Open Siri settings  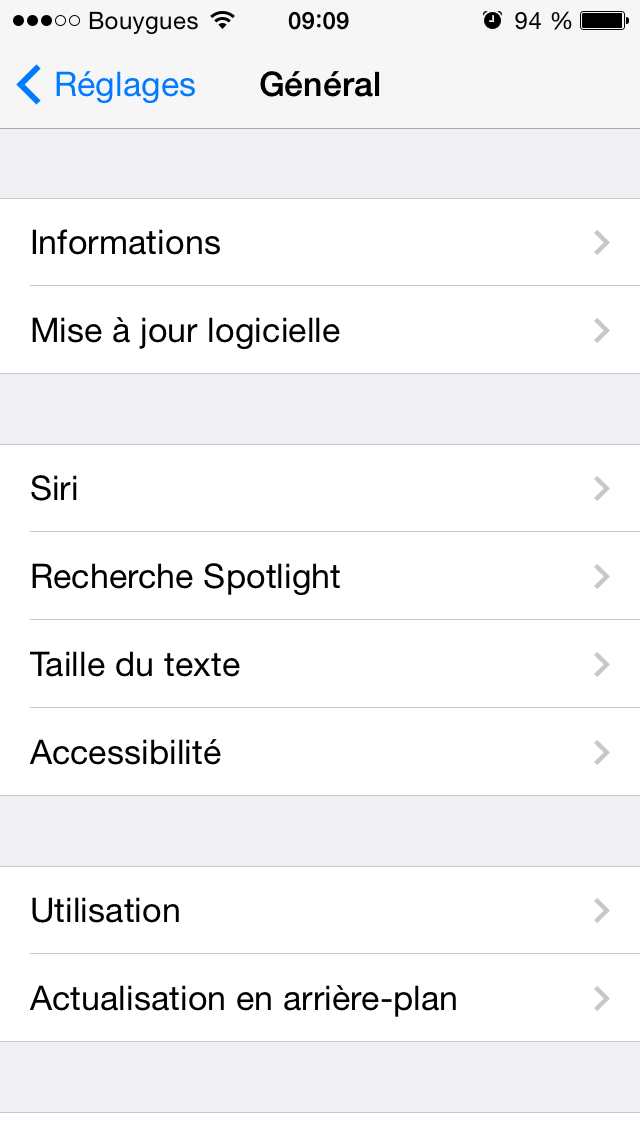(x=320, y=488)
